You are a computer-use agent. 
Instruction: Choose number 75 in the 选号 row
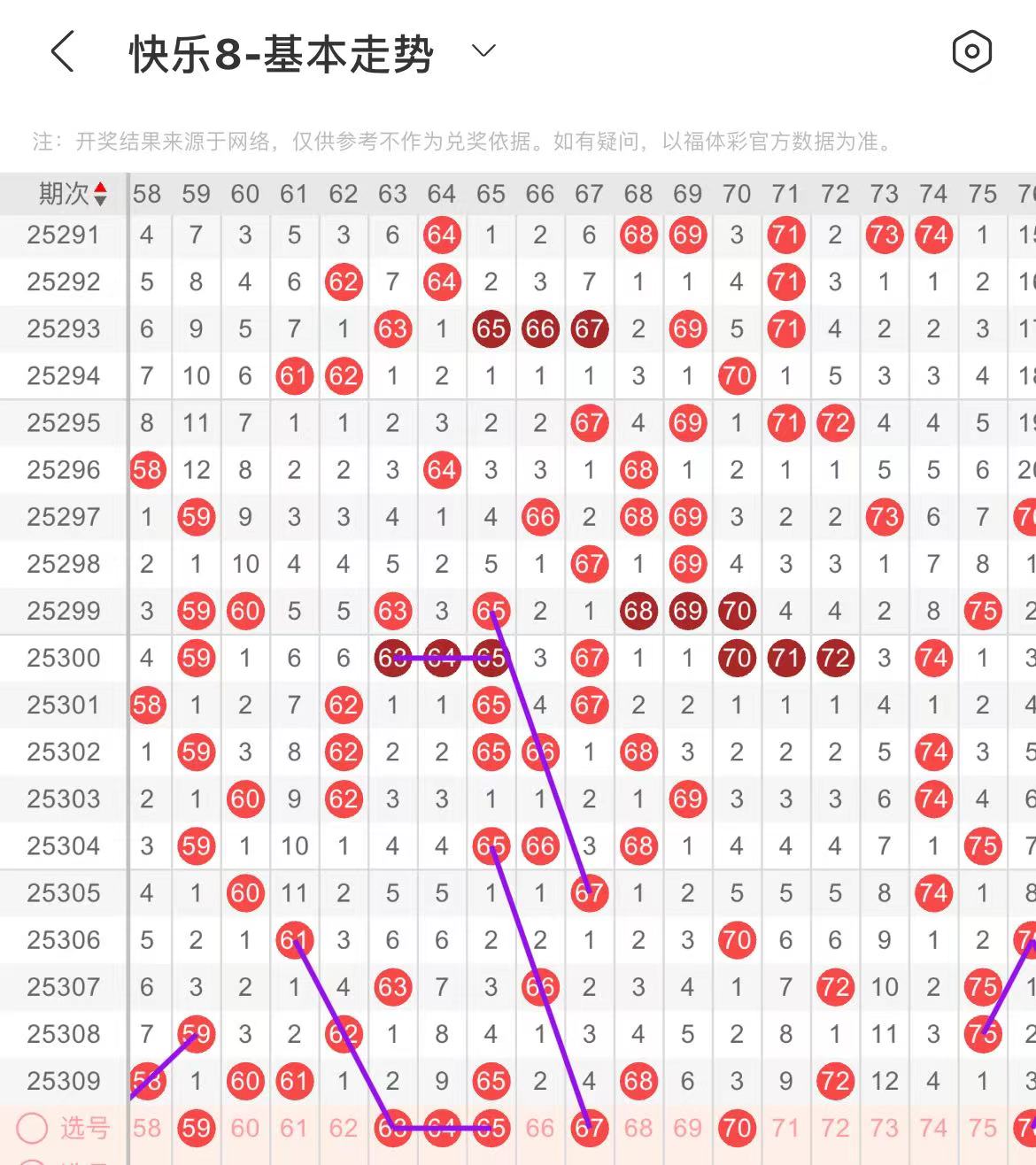(x=982, y=1128)
